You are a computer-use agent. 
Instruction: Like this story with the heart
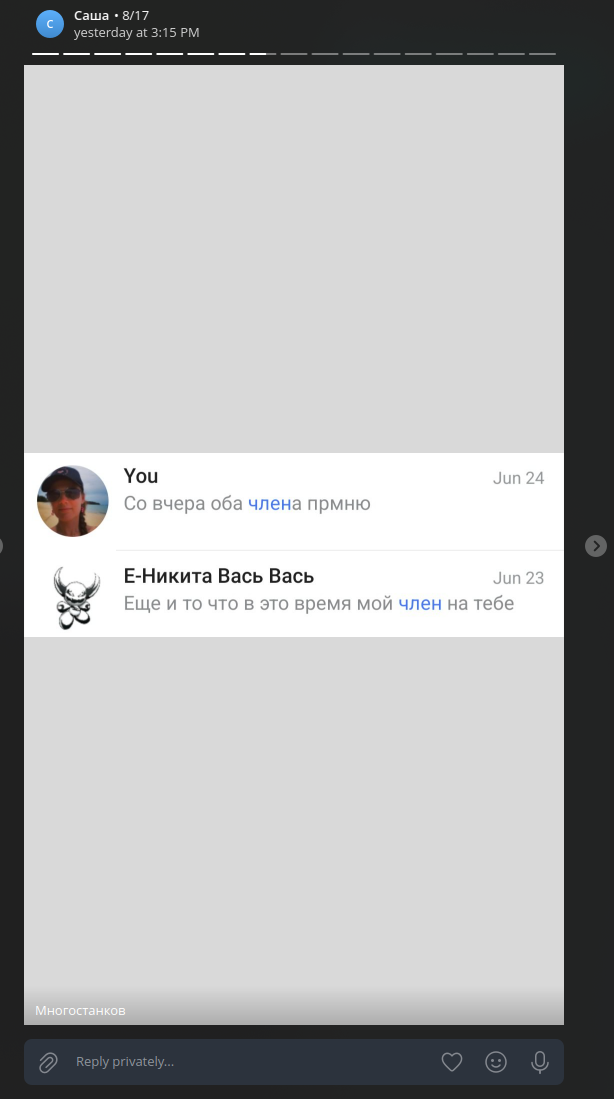452,1062
